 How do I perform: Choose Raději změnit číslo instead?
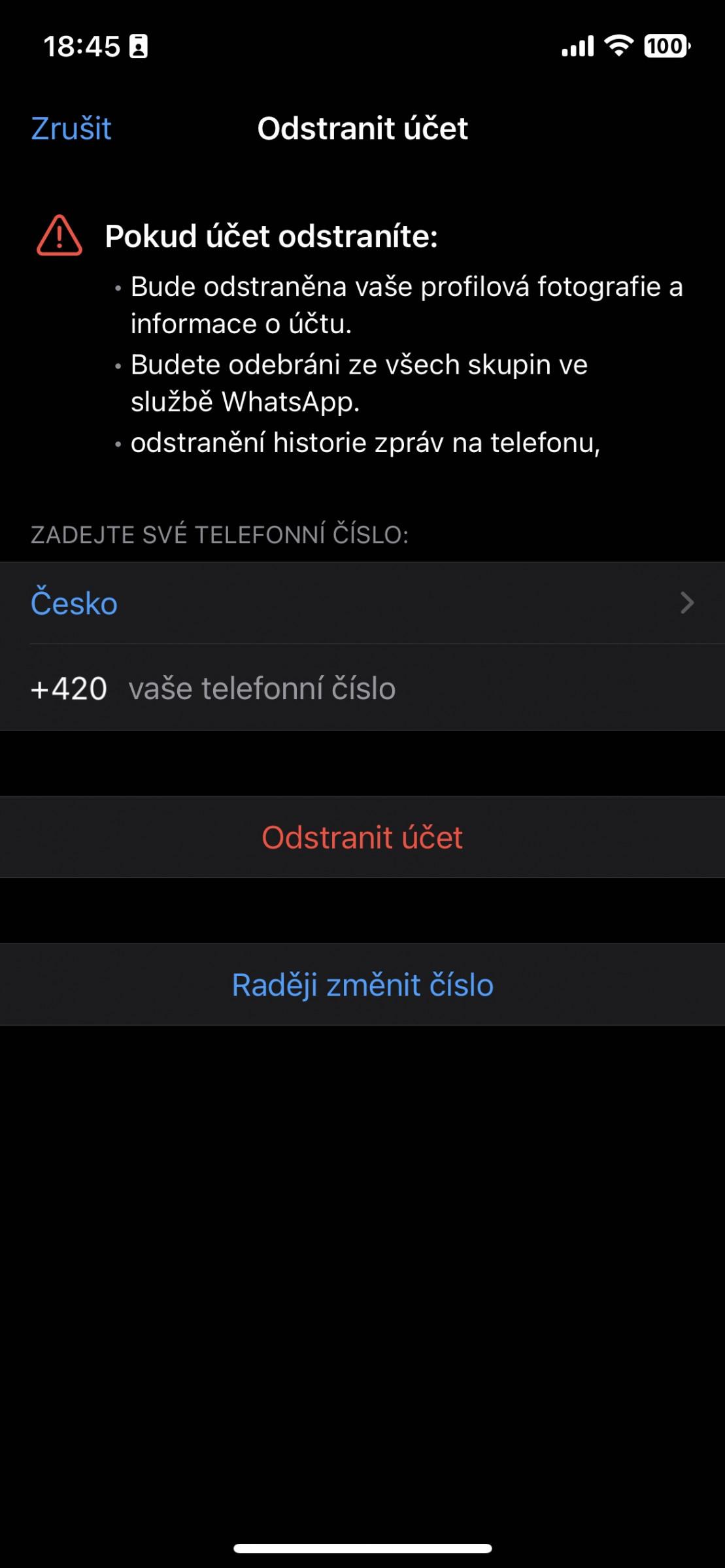click(362, 984)
